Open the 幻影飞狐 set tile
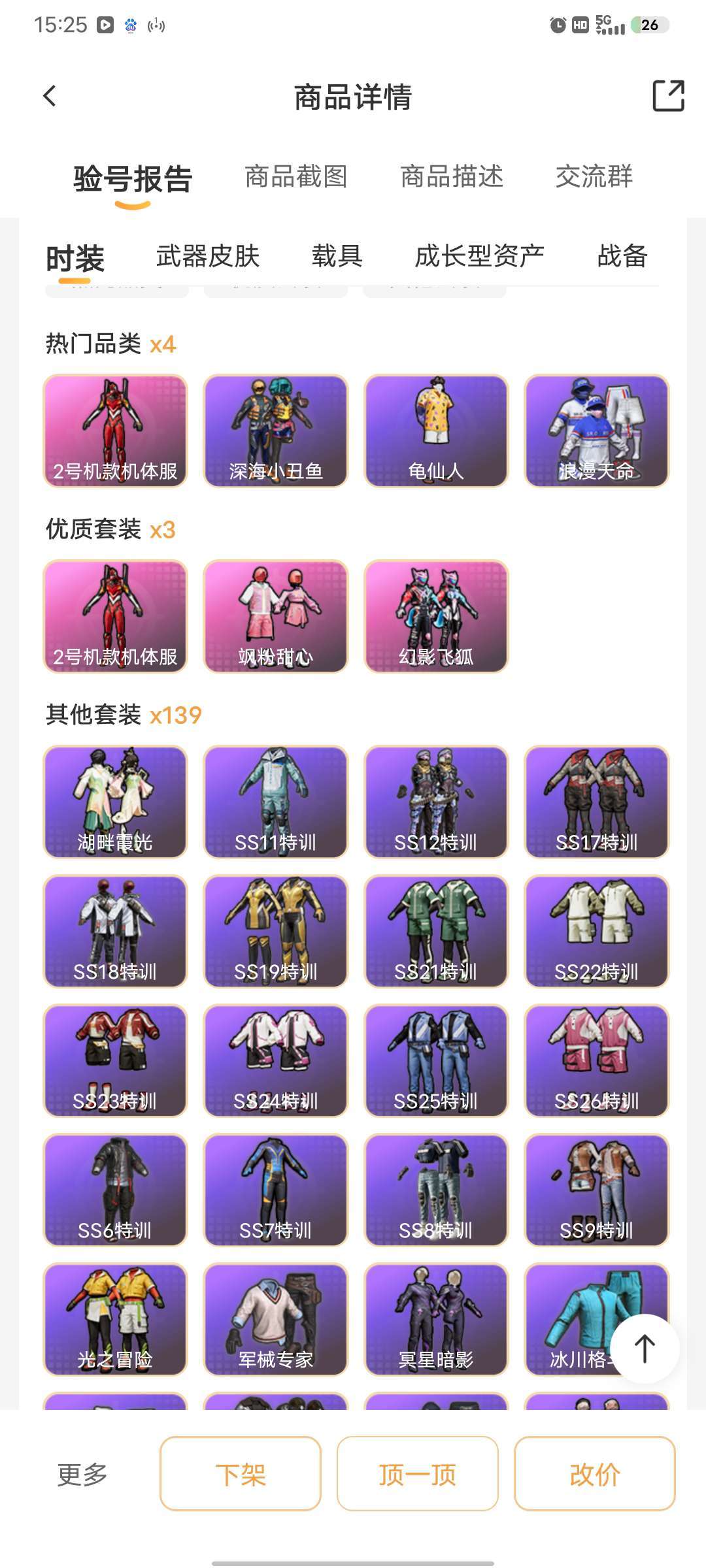Viewport: 706px width, 1568px height. [436, 616]
